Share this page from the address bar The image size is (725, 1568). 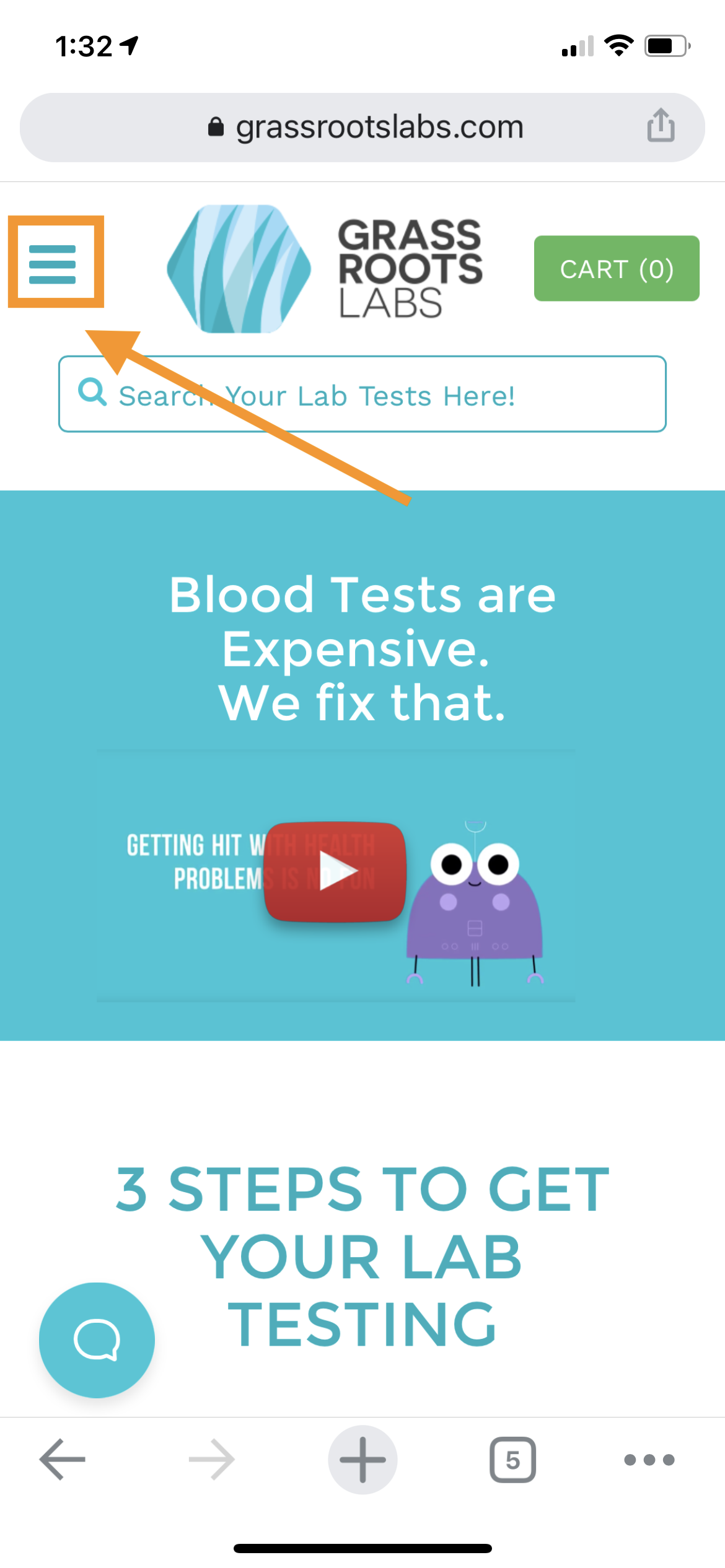coord(661,126)
